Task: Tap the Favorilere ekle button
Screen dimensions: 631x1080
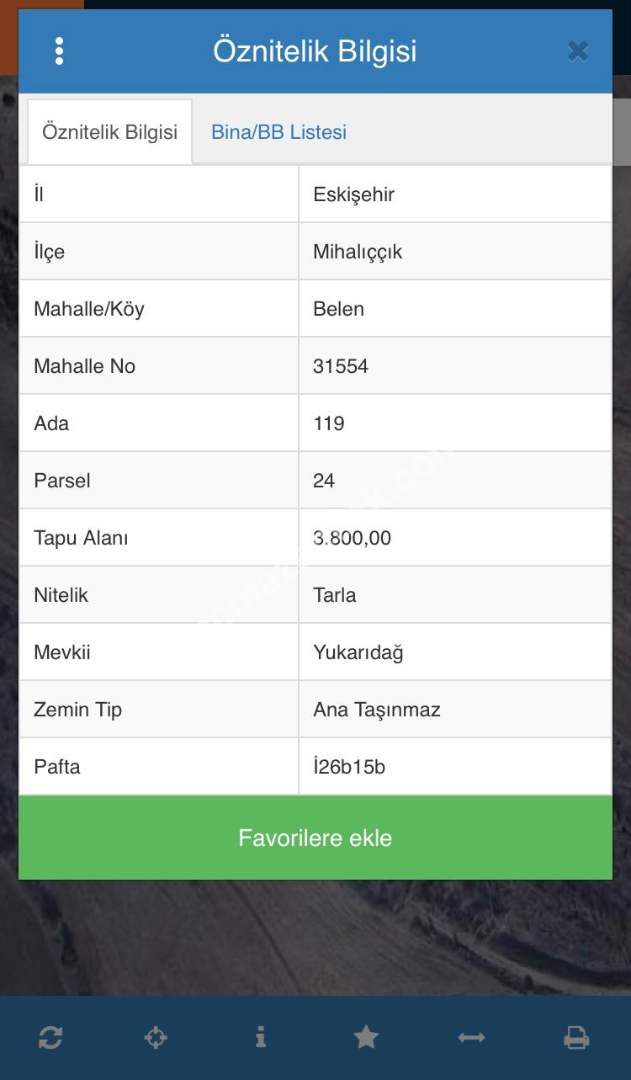Action: 315,838
